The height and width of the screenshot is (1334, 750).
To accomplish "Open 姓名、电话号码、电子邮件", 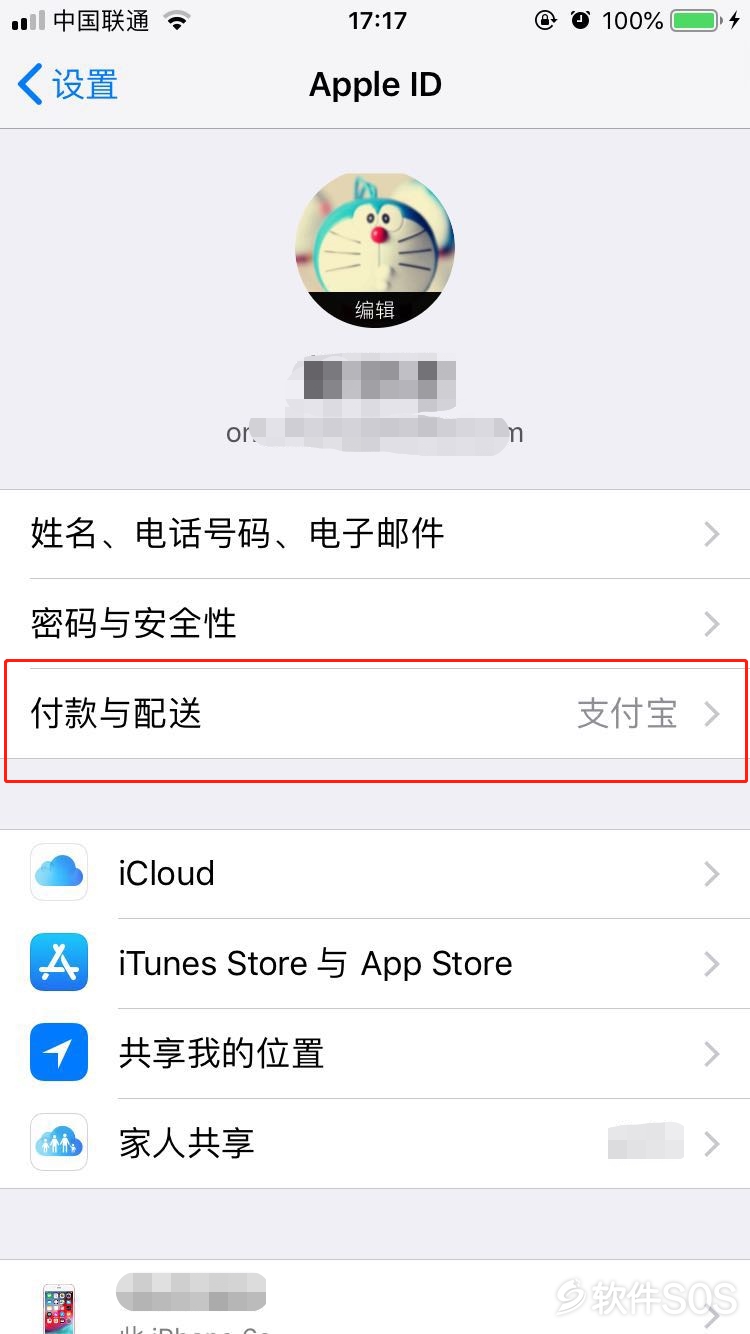I will [375, 534].
